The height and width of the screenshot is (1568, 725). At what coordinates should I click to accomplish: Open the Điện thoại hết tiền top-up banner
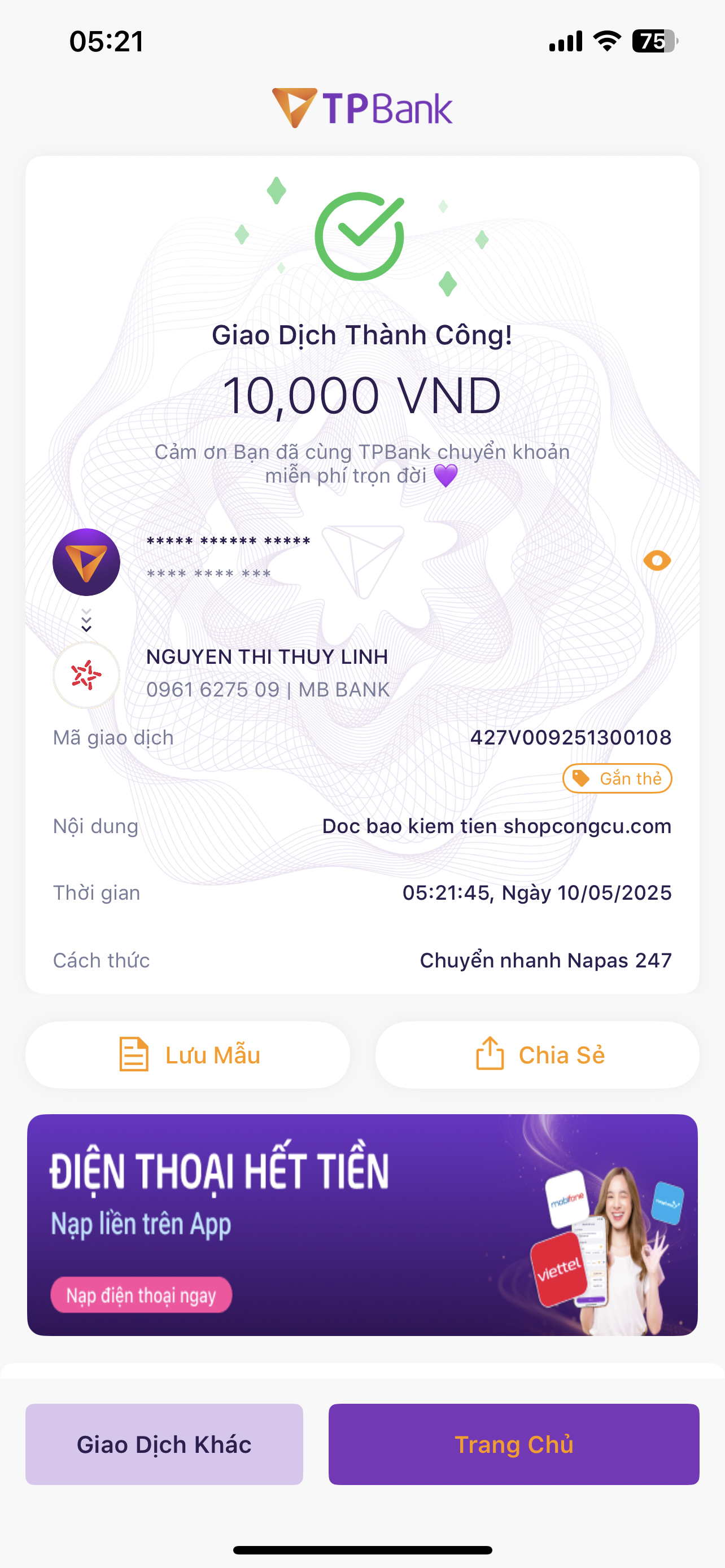362,1225
